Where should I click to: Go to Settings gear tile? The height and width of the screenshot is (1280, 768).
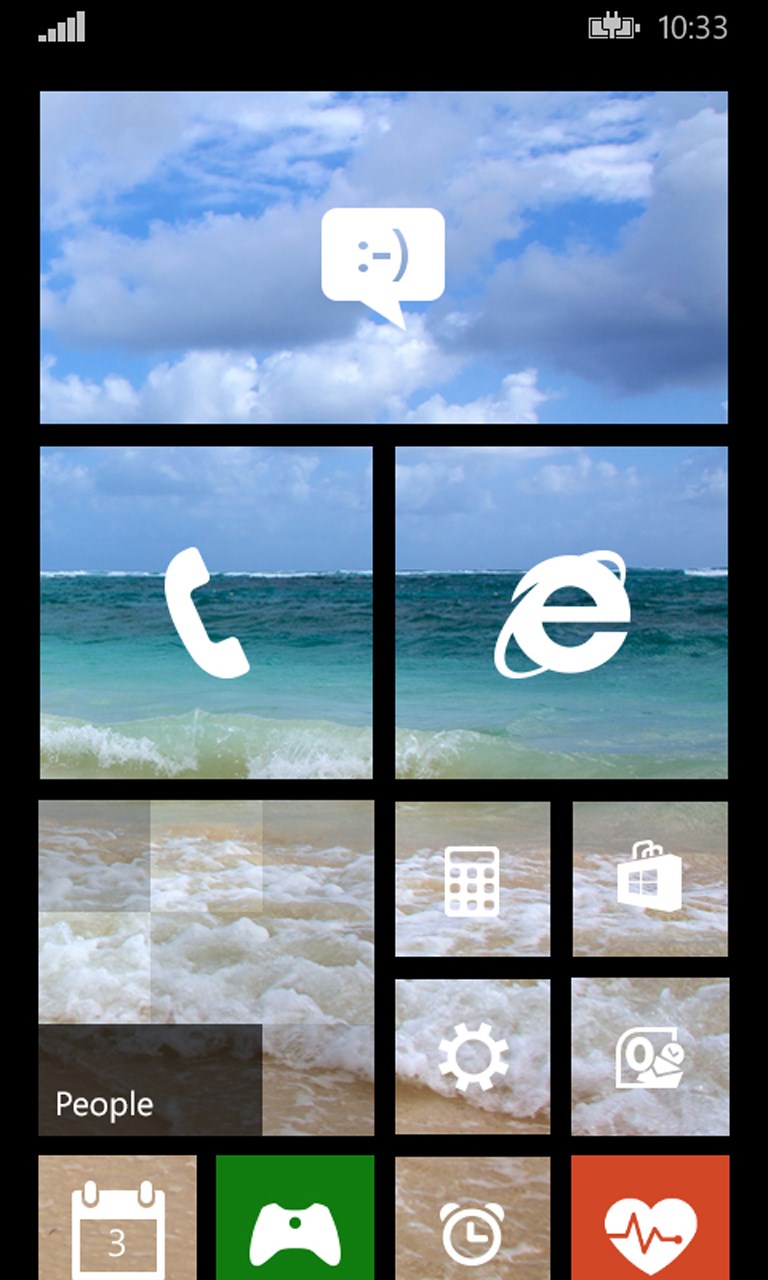[472, 1056]
